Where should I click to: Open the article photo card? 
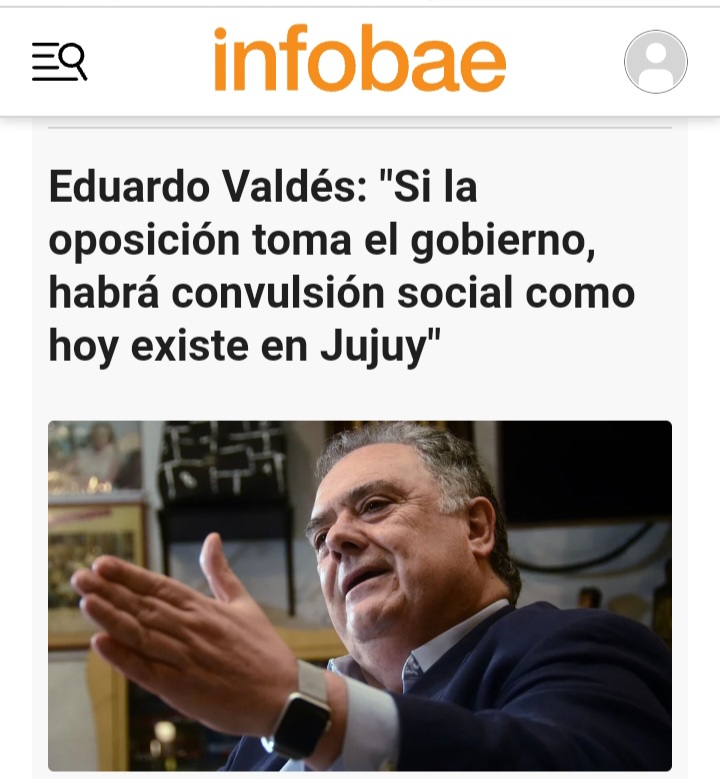[x=359, y=595]
